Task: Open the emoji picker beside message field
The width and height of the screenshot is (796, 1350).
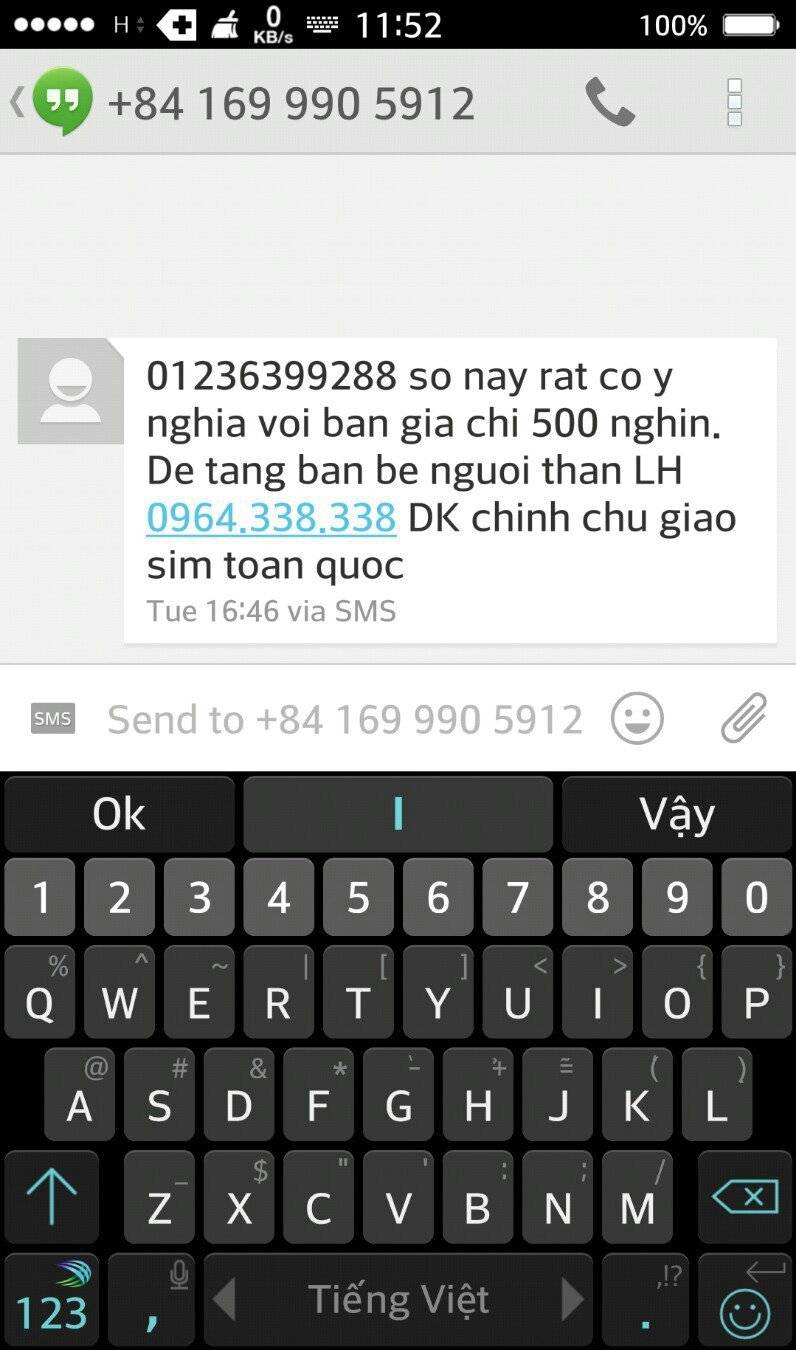Action: pos(637,719)
